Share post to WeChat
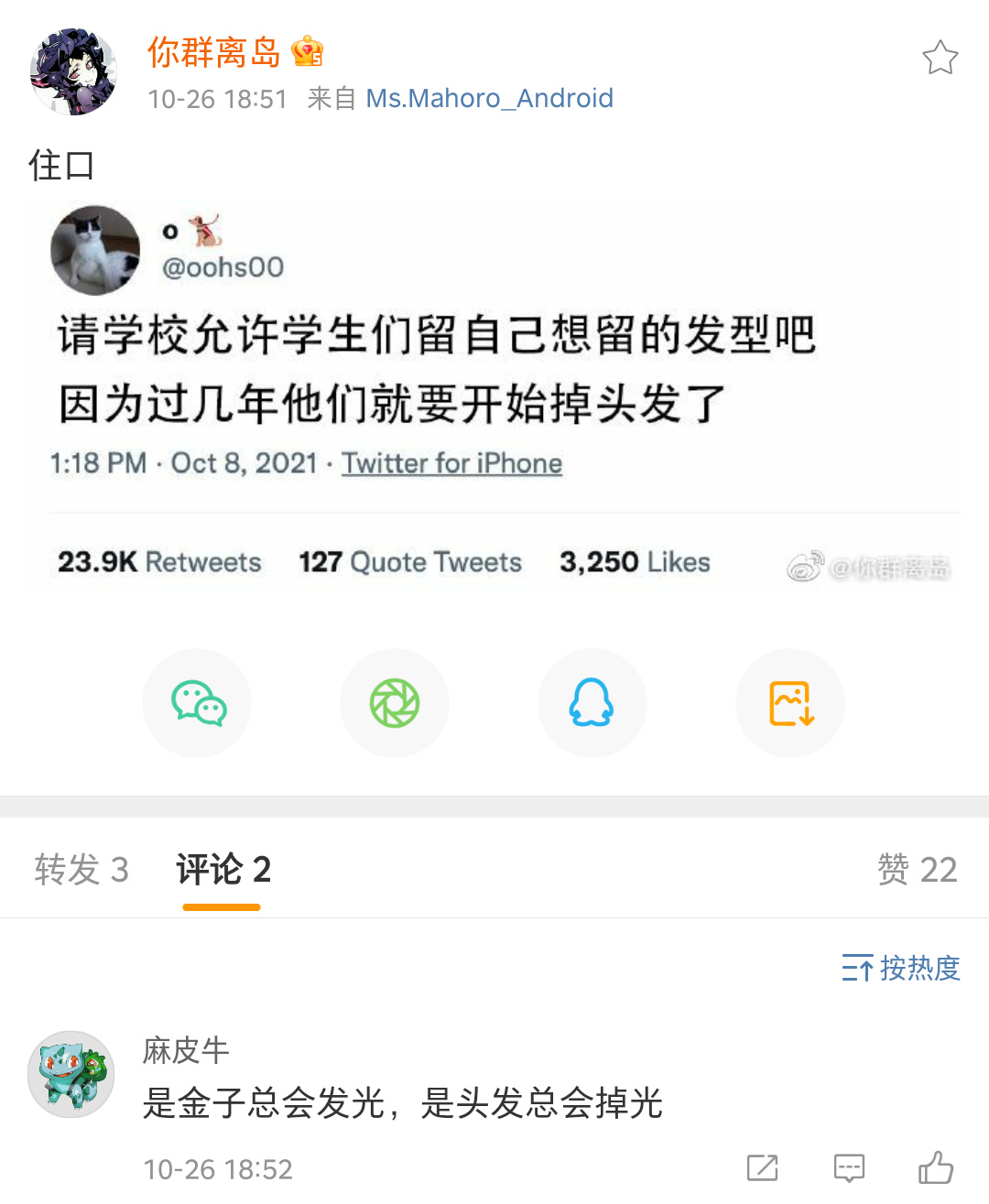This screenshot has width=989, height=1204. tap(197, 703)
